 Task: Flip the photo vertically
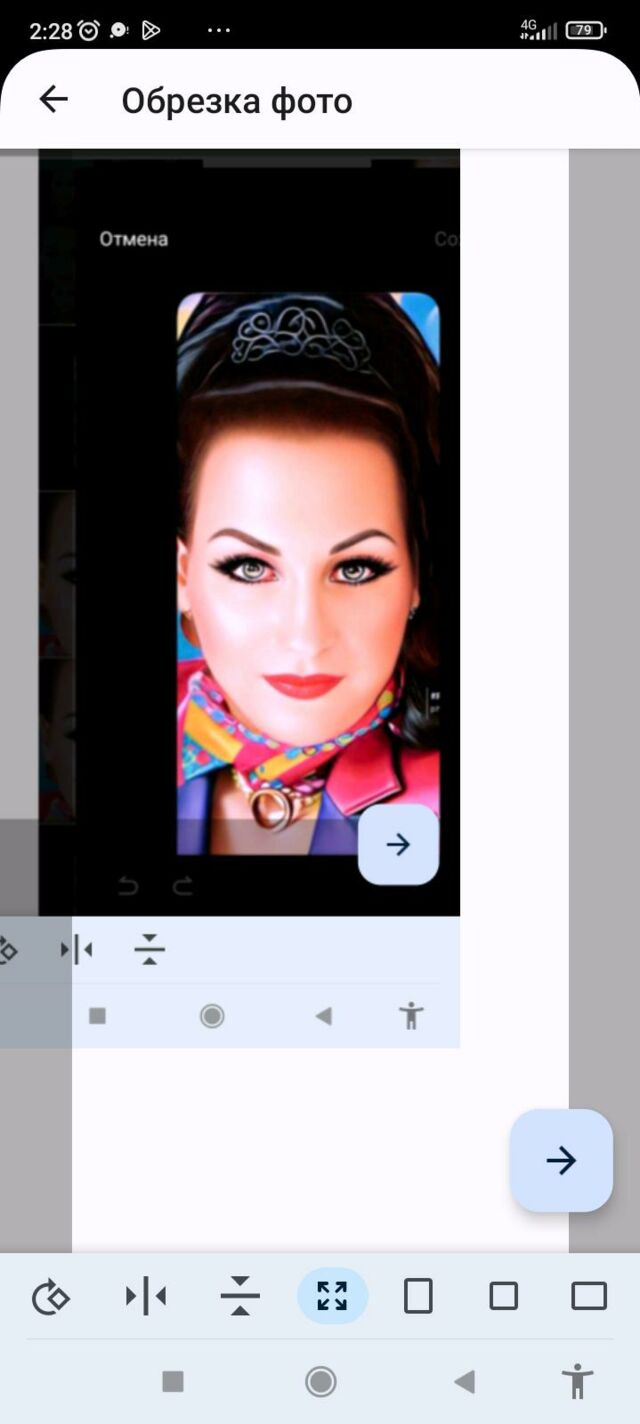tap(240, 1297)
